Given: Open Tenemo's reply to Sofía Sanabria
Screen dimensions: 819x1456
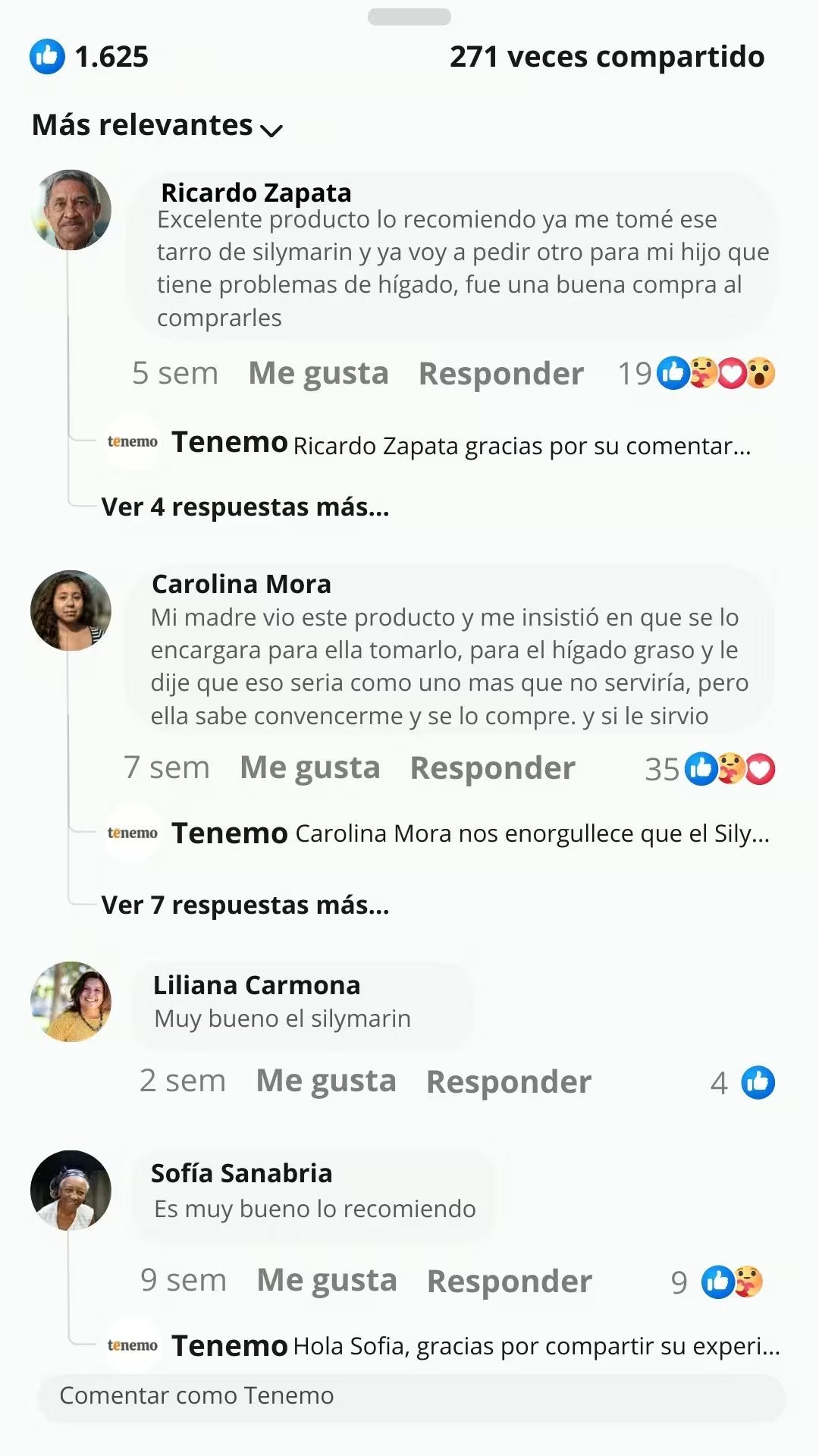Looking at the screenshot, I should [475, 1346].
